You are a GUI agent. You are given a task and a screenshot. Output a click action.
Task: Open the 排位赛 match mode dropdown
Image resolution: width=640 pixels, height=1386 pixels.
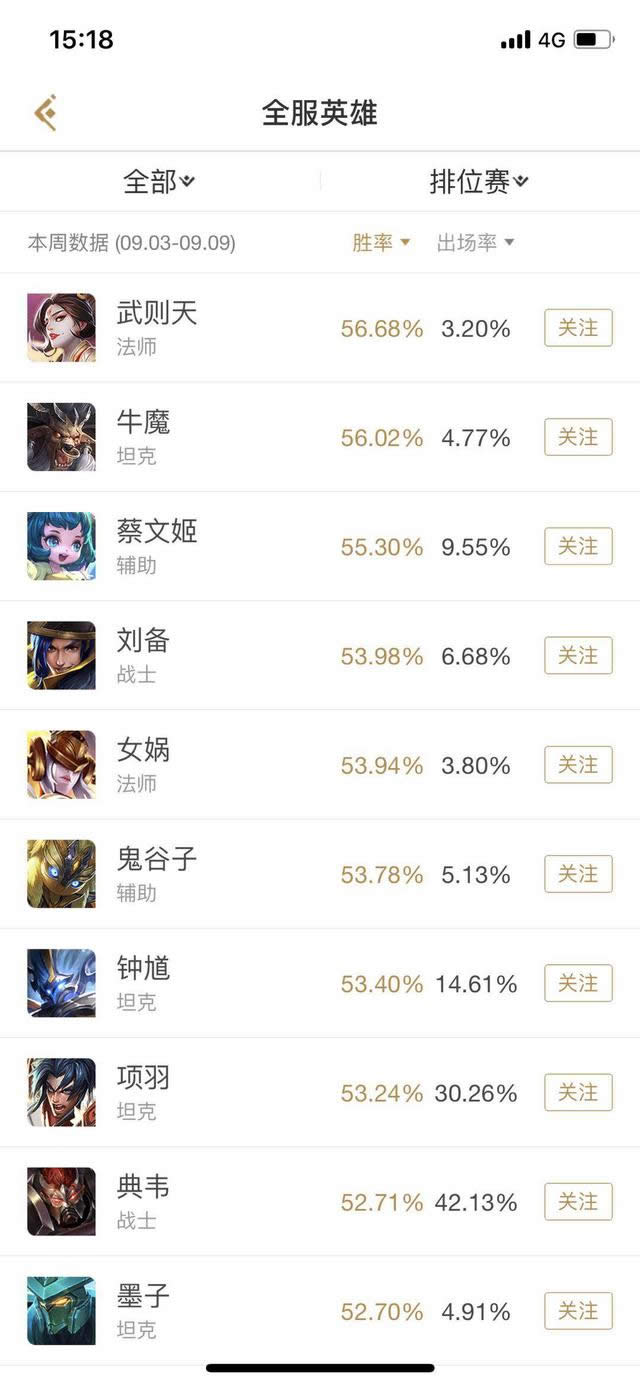[479, 182]
